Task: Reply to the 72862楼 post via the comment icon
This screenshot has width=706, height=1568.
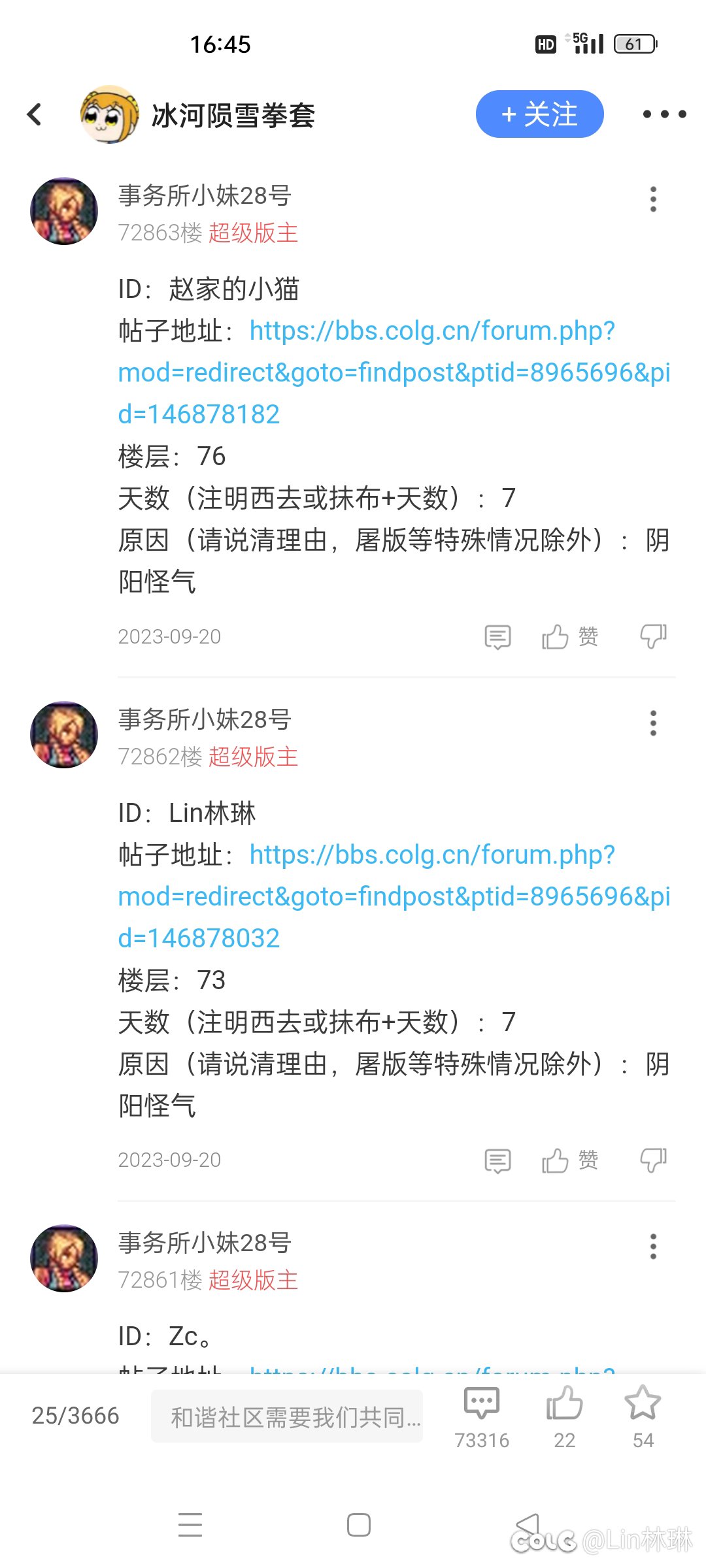Action: click(497, 1161)
